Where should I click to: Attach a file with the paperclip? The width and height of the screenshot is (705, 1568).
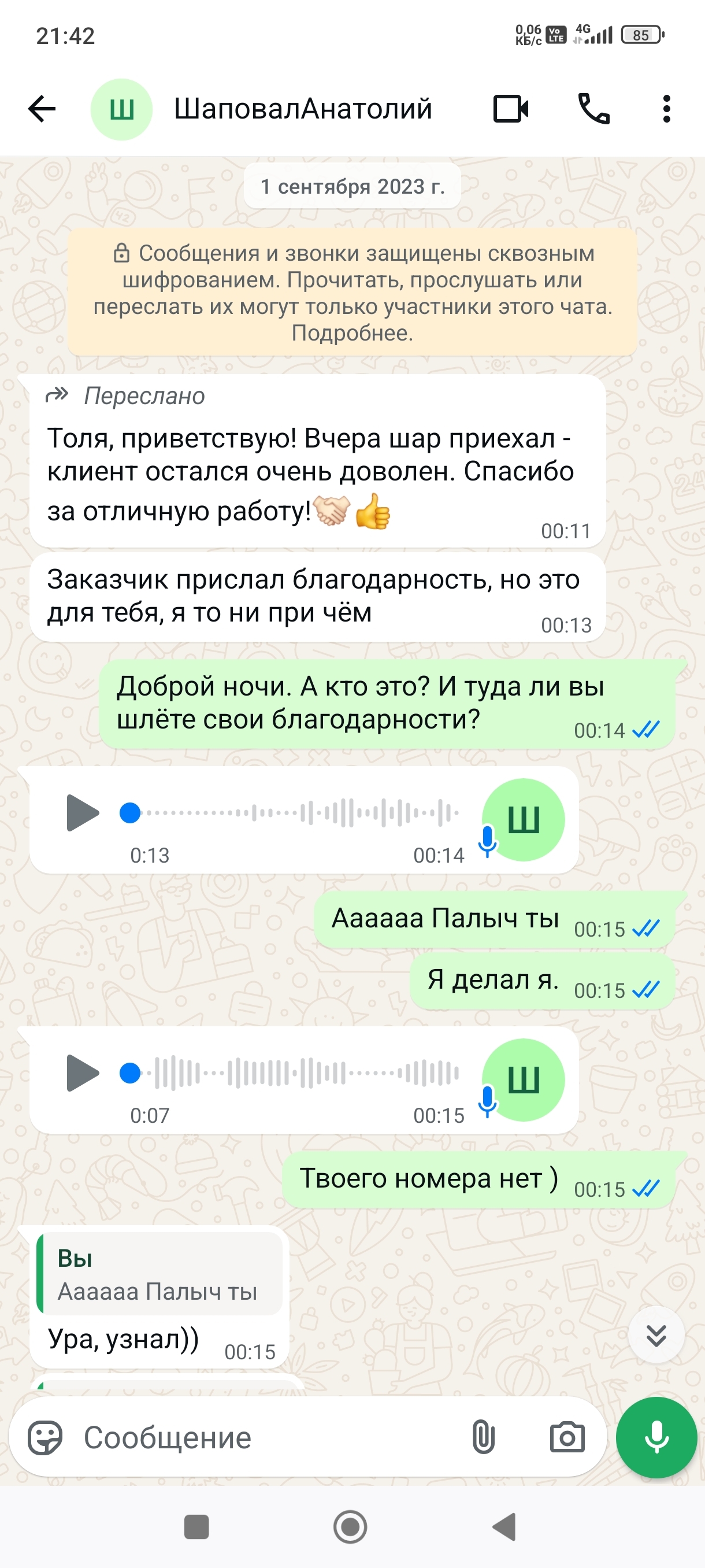[483, 1438]
